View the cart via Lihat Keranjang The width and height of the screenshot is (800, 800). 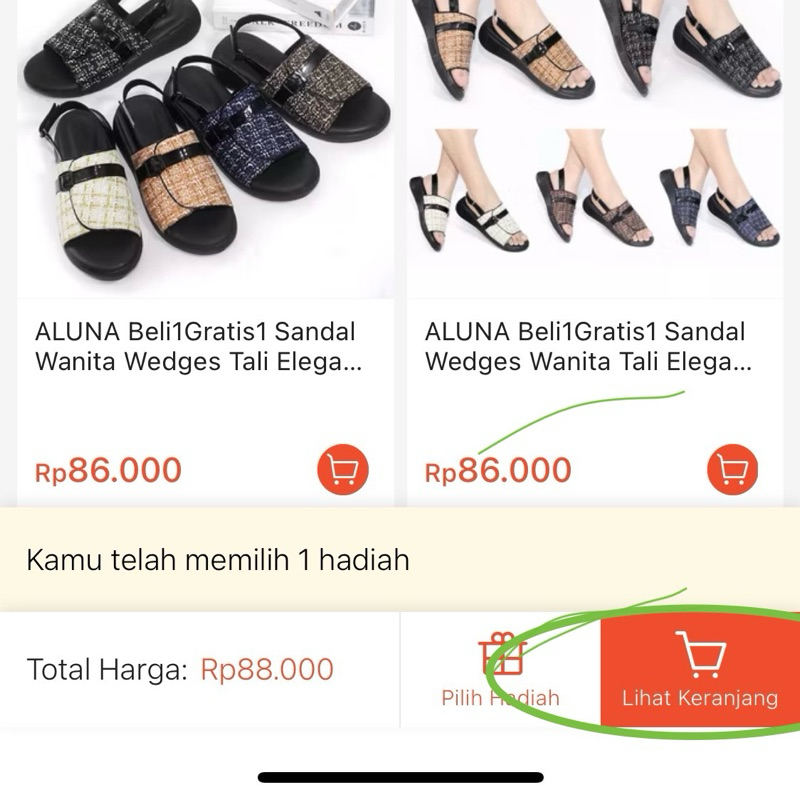700,670
